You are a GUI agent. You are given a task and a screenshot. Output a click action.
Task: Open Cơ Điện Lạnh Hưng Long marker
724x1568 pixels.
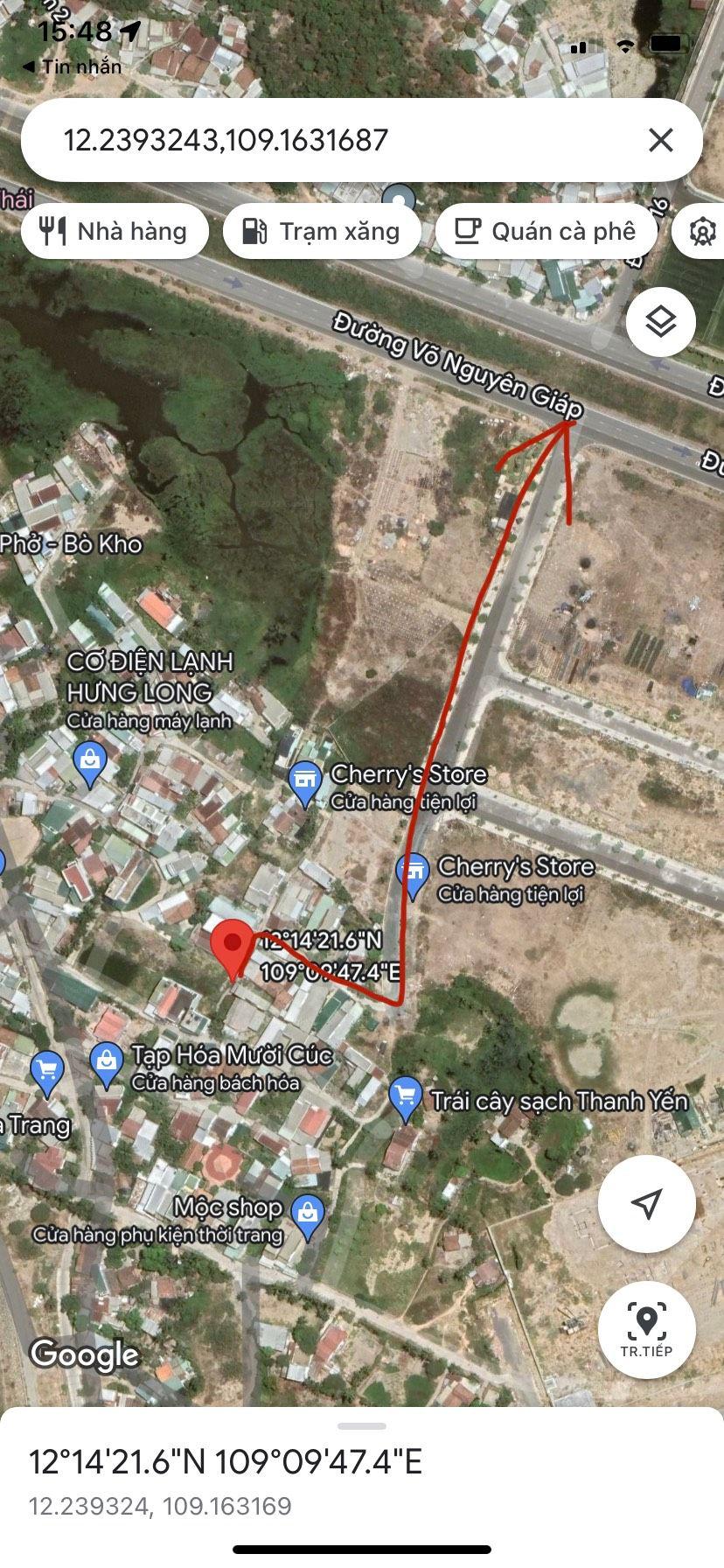tap(90, 764)
